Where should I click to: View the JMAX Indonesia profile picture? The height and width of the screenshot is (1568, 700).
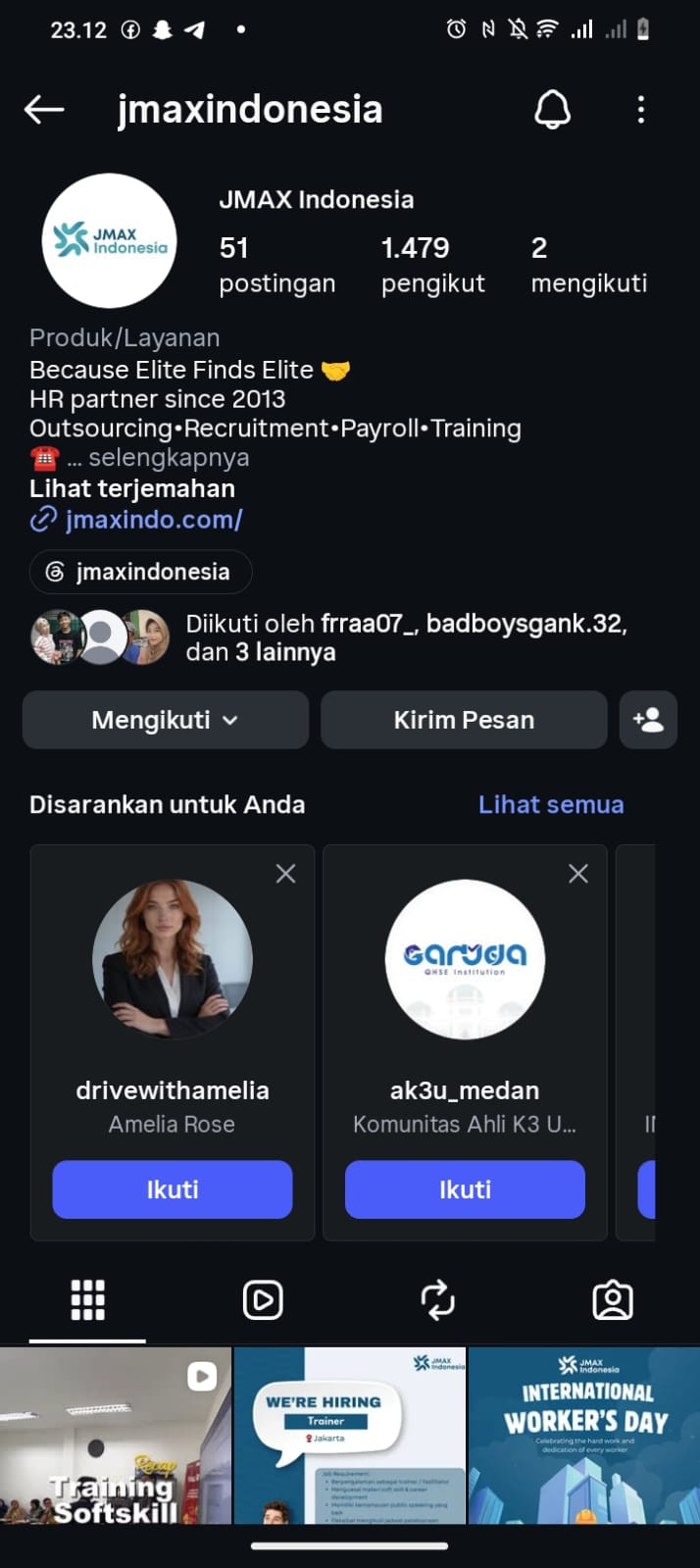click(110, 240)
